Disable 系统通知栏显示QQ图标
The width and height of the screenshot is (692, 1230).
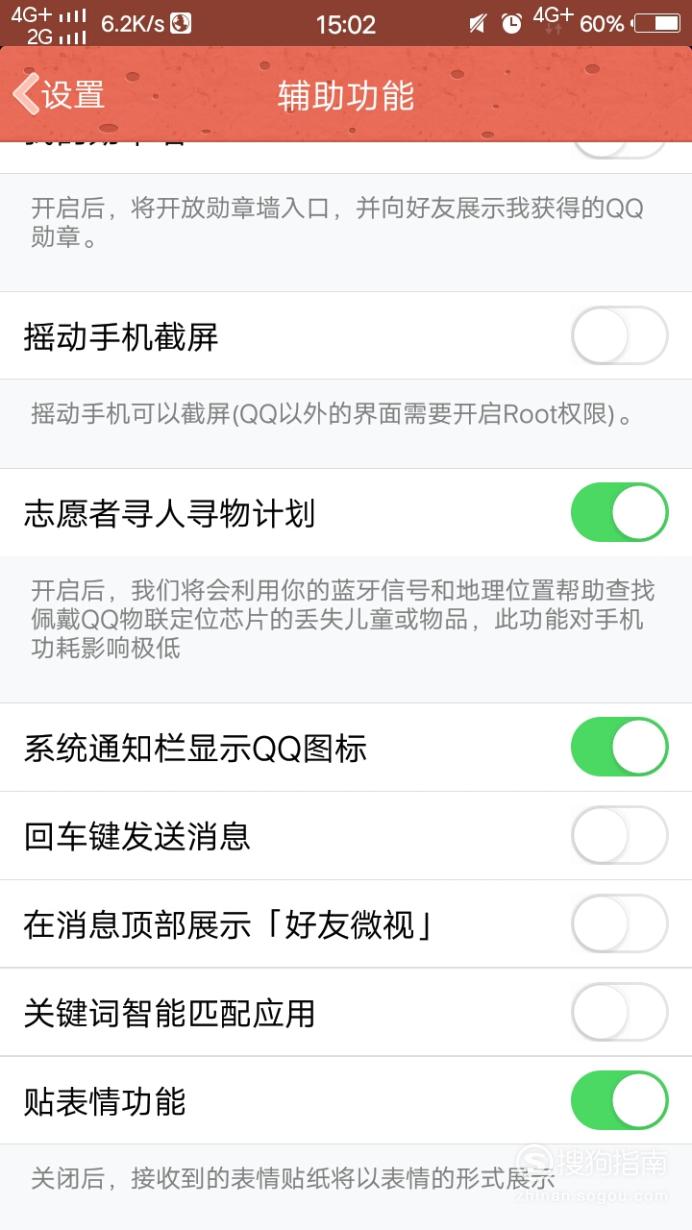pyautogui.click(x=619, y=747)
